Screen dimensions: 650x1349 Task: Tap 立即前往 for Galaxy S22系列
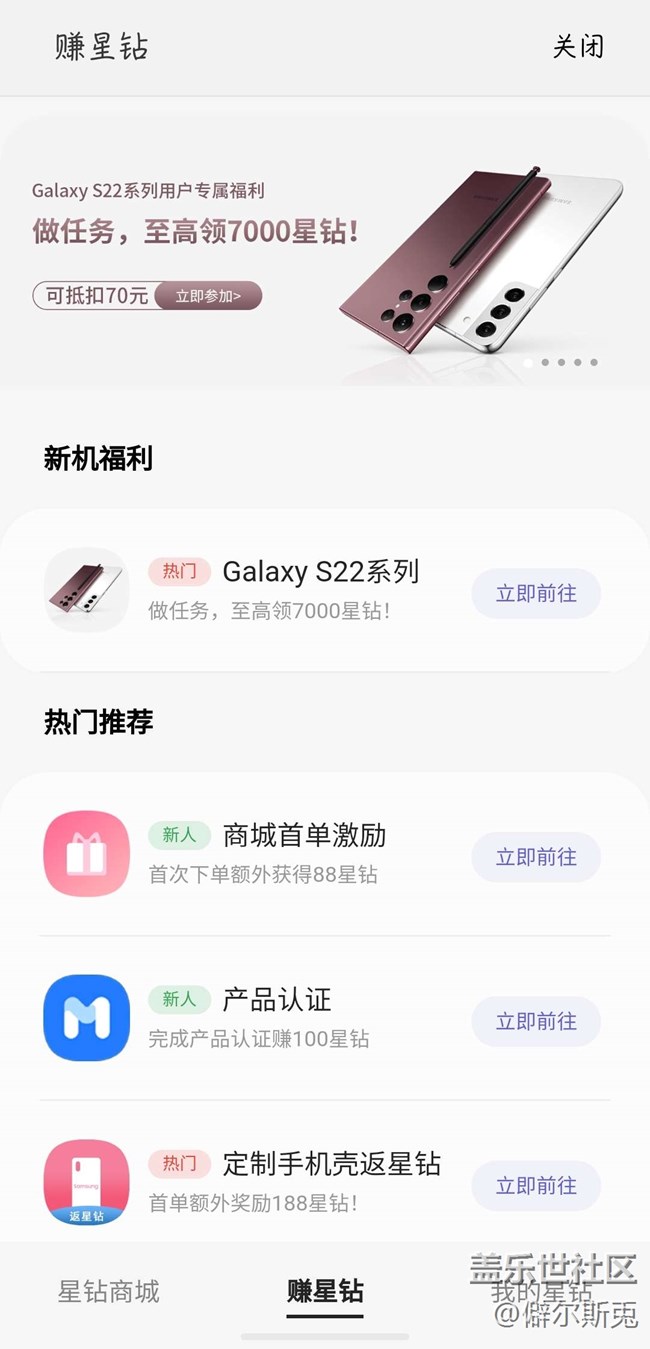536,594
